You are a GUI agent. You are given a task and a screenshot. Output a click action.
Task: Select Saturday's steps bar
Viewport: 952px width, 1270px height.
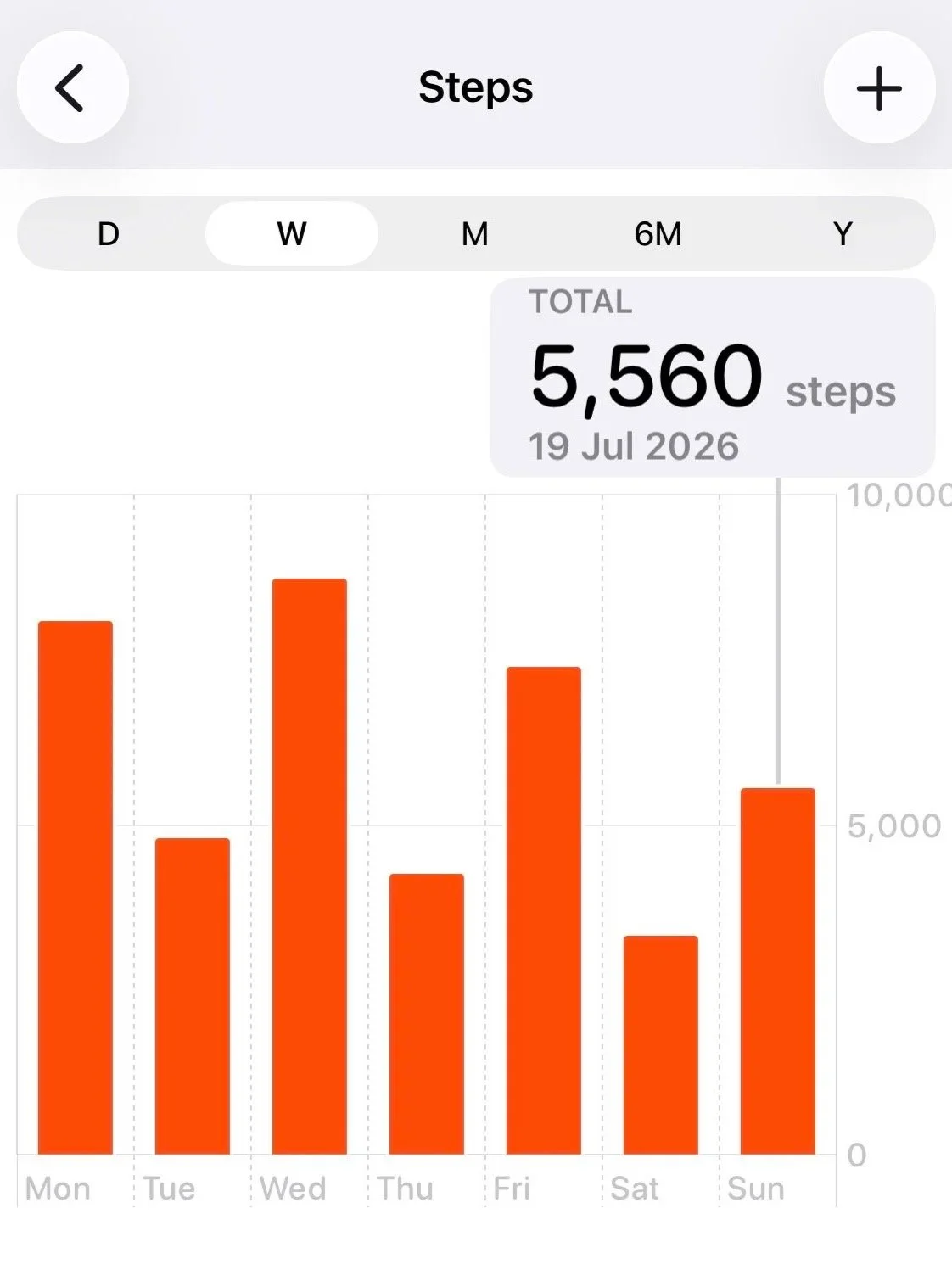tap(661, 1045)
